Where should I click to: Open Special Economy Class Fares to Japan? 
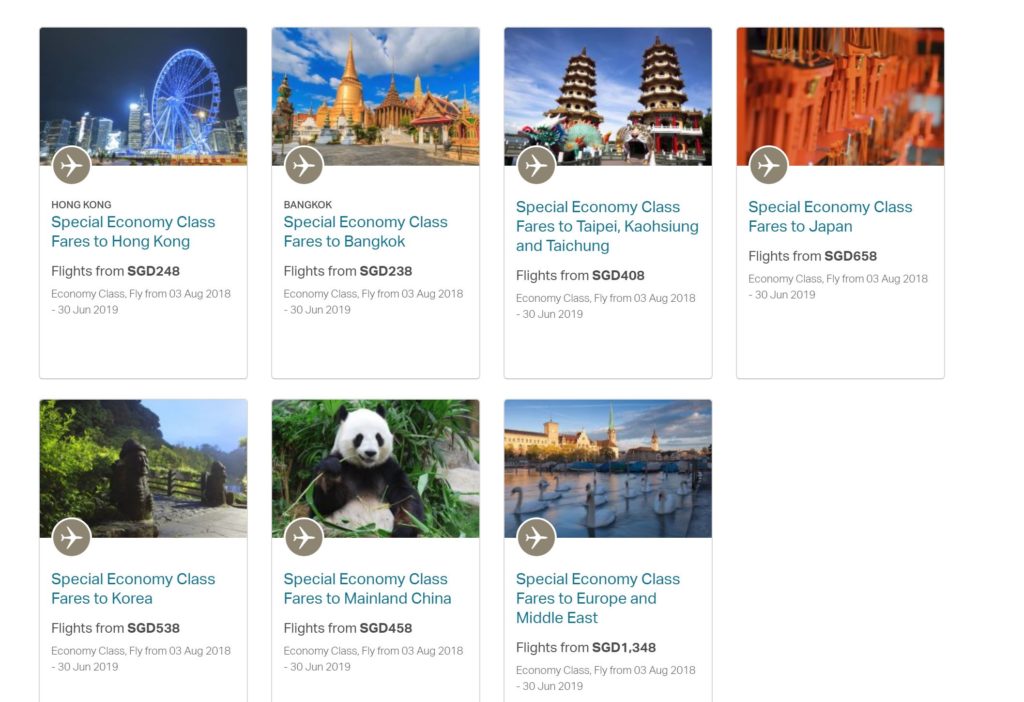[x=830, y=217]
